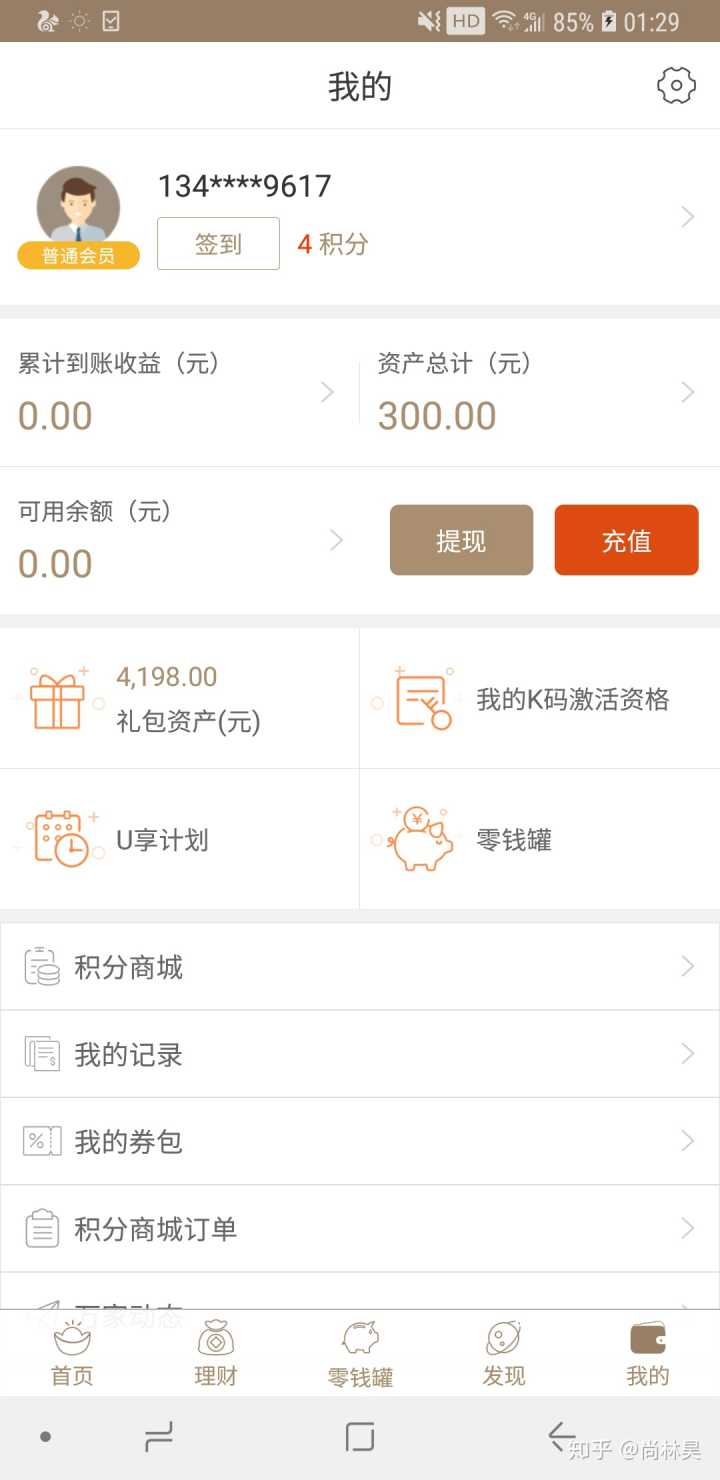Screen dimensions: 720x1480
Task: Open the settings gear icon
Action: [676, 86]
